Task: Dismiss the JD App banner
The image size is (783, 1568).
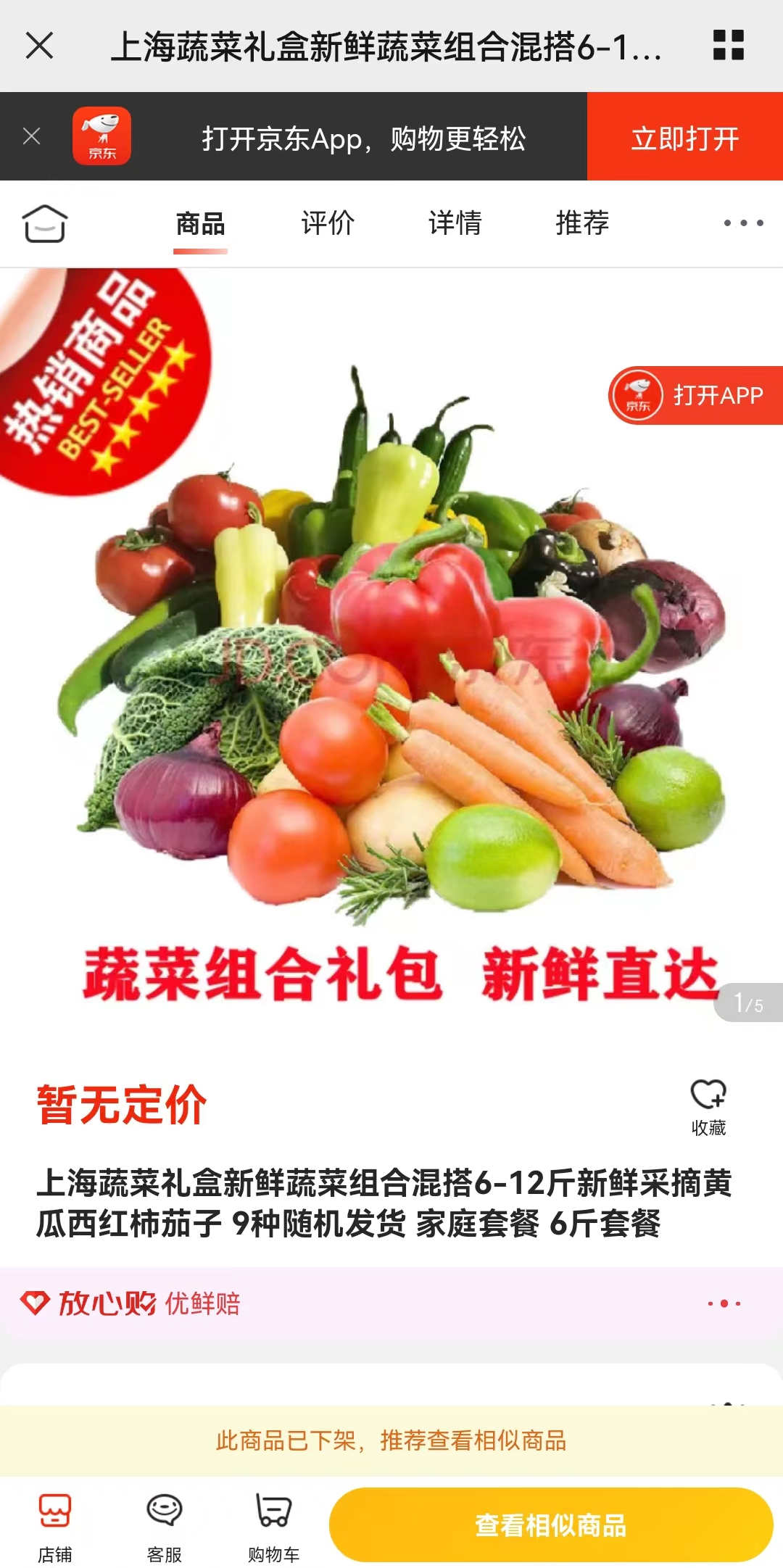Action: [32, 136]
